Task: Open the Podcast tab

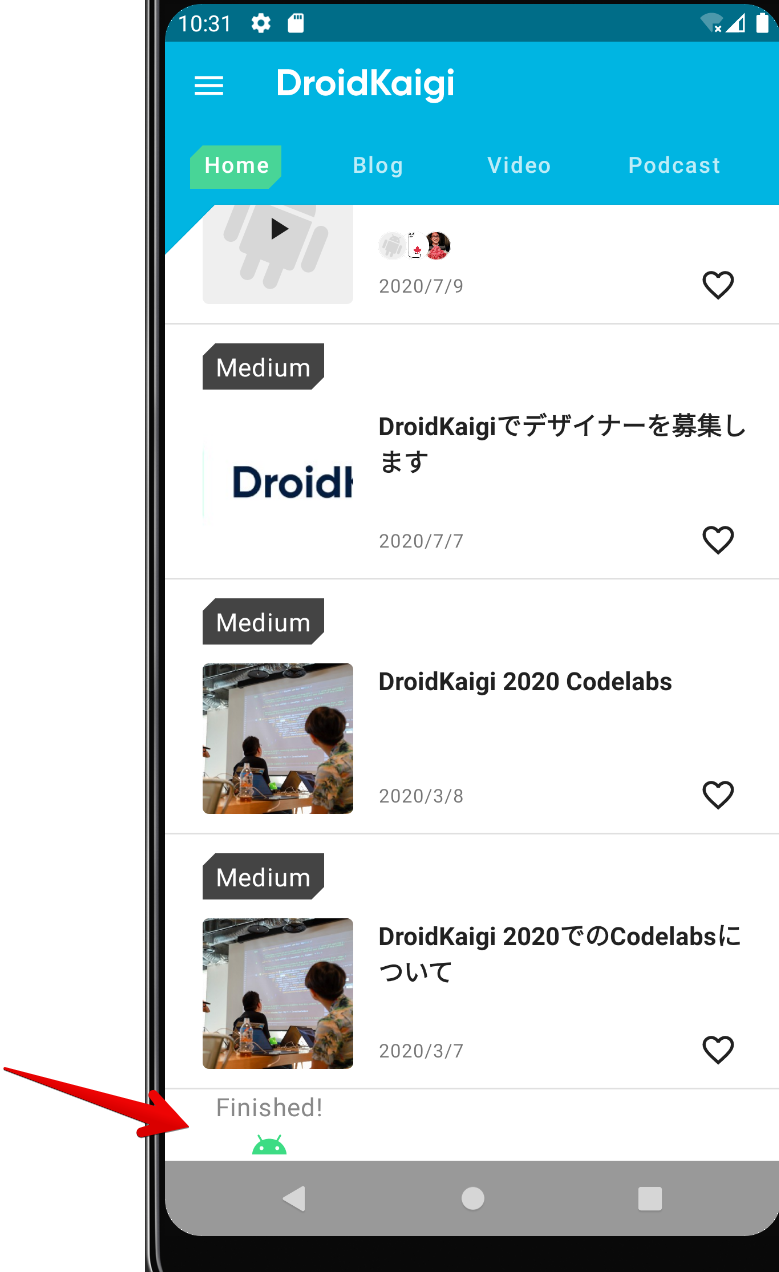Action: [674, 165]
